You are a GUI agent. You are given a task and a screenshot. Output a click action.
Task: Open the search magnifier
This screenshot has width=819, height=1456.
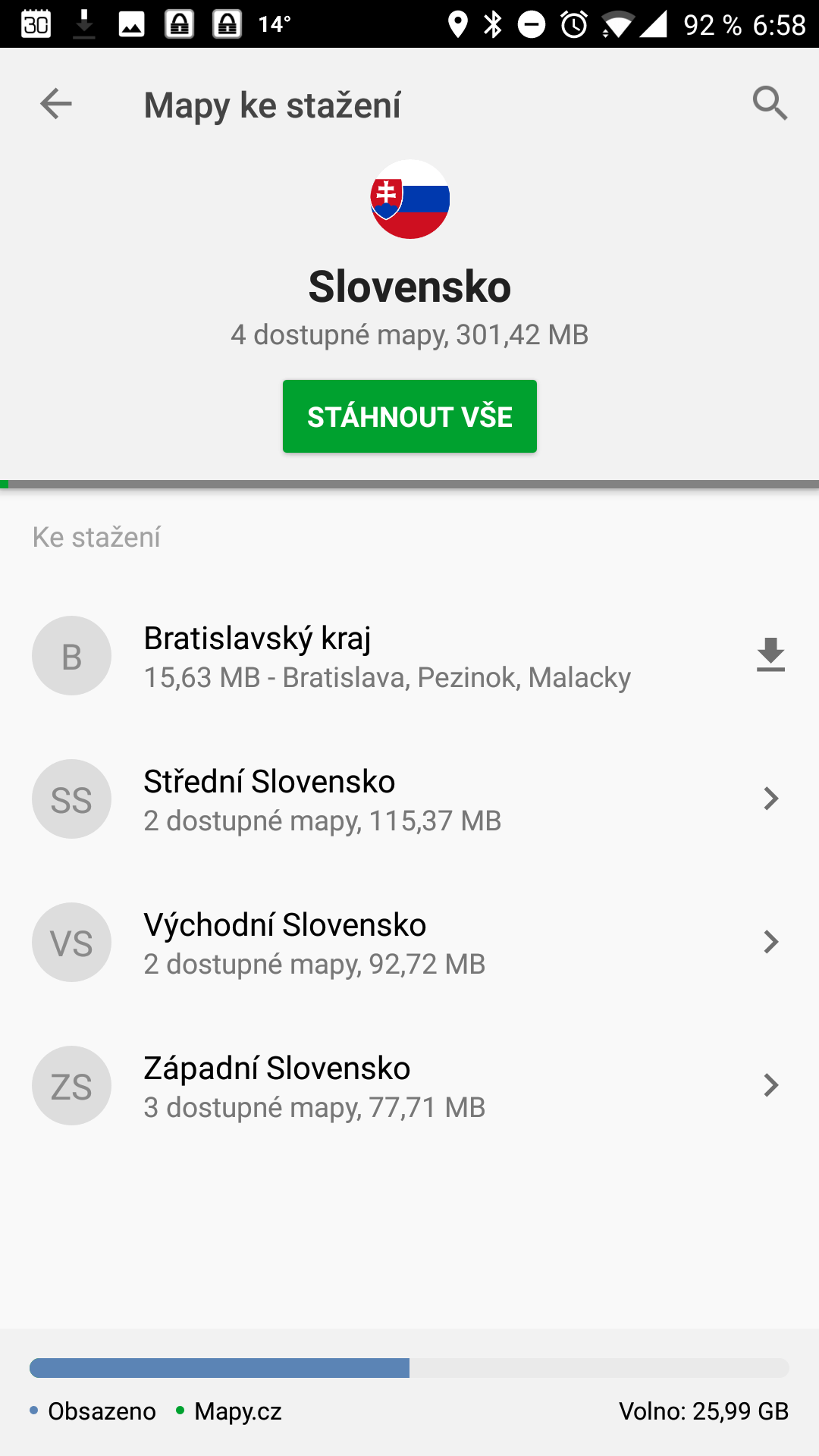click(x=770, y=103)
